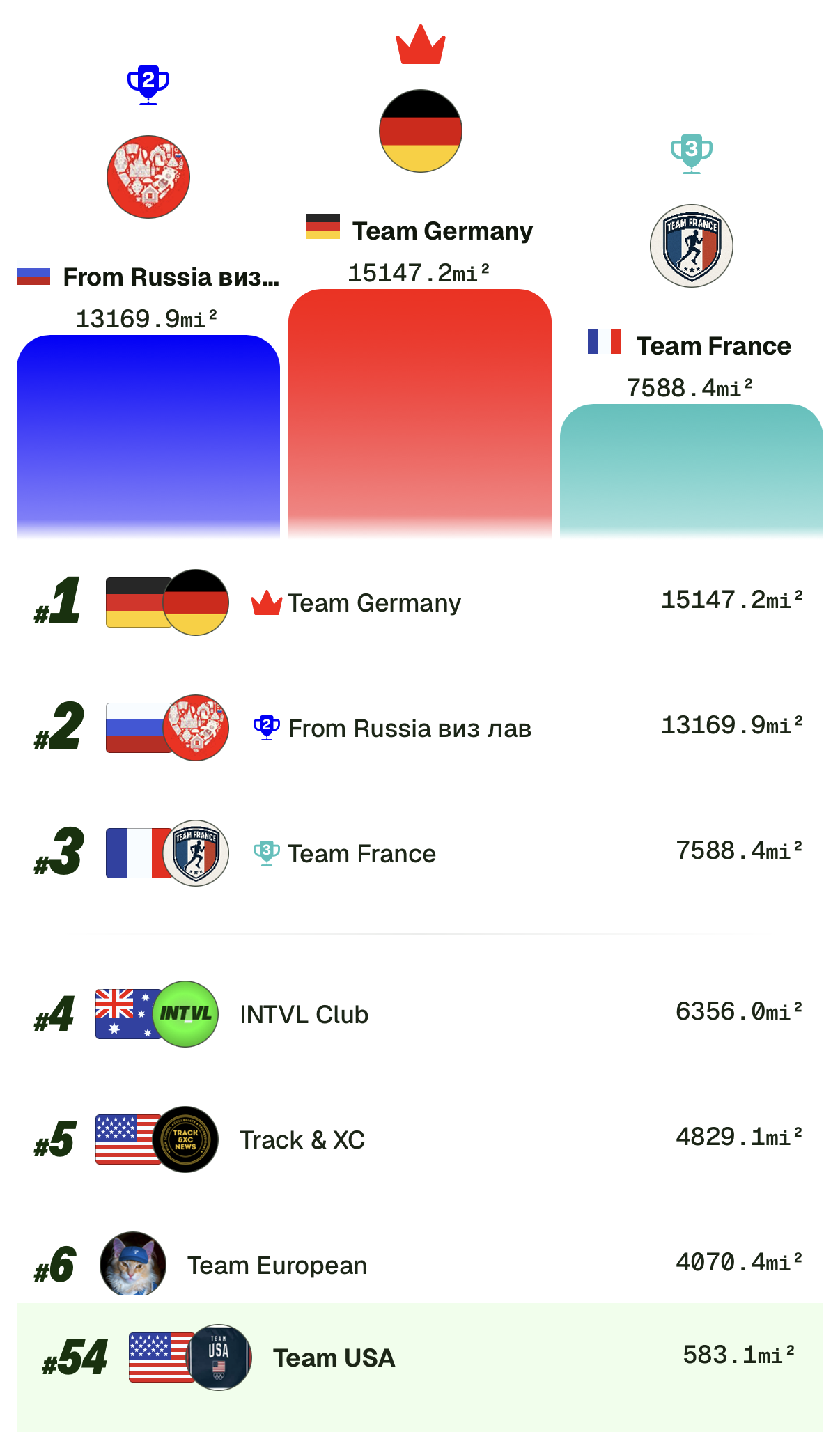Image resolution: width=840 pixels, height=1432 pixels.
Task: Open From Russia виз лав row
Action: [420, 728]
